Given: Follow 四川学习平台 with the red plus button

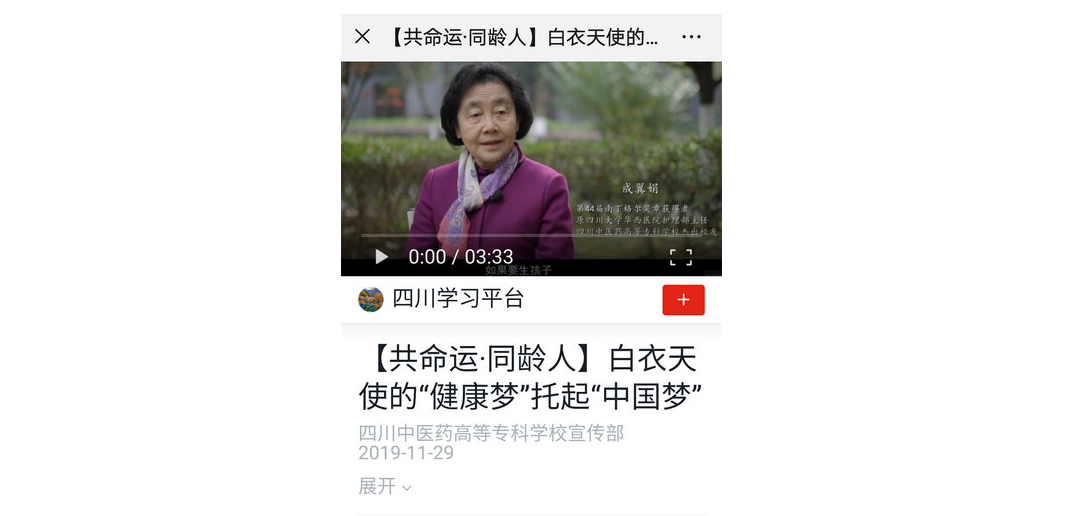Looking at the screenshot, I should pyautogui.click(x=683, y=300).
